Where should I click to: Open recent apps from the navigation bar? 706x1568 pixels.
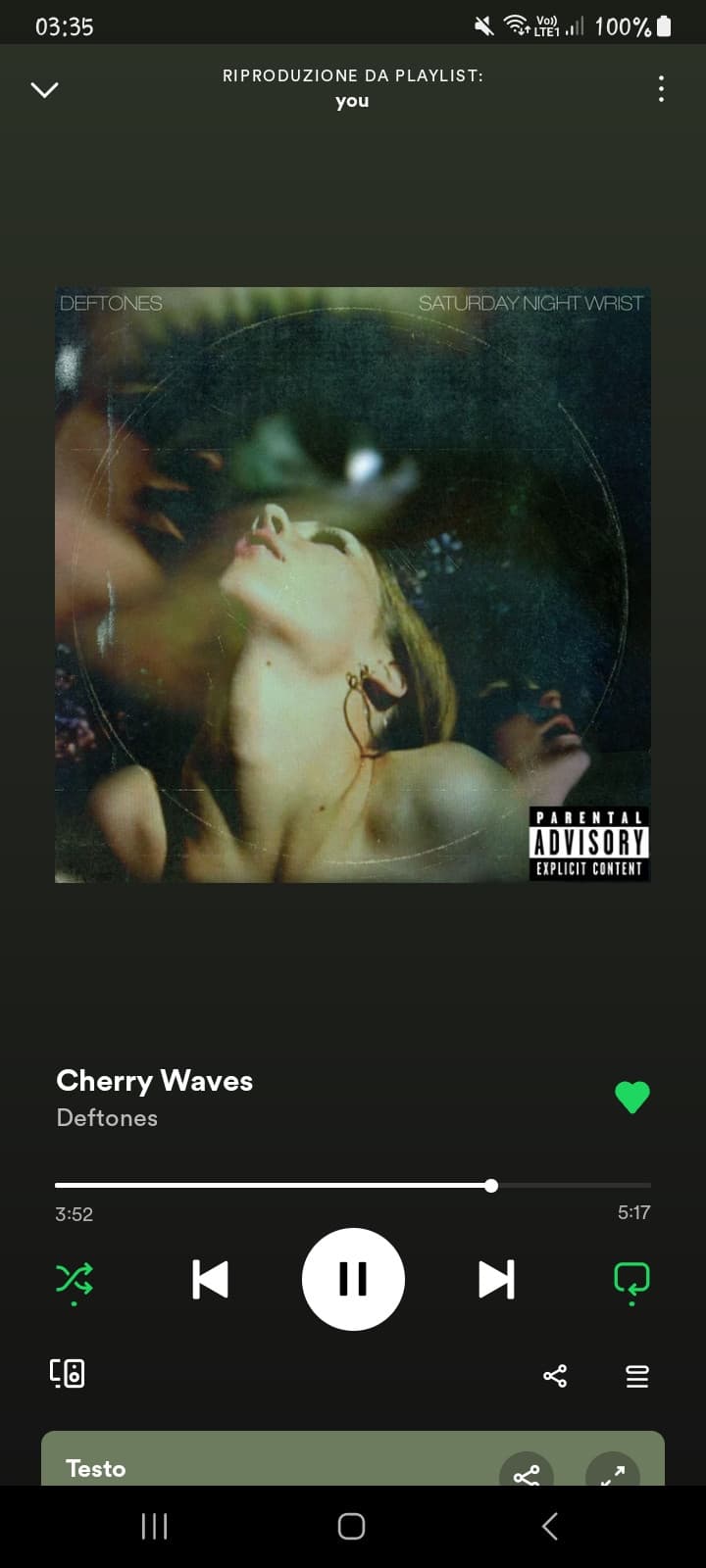point(155,1526)
